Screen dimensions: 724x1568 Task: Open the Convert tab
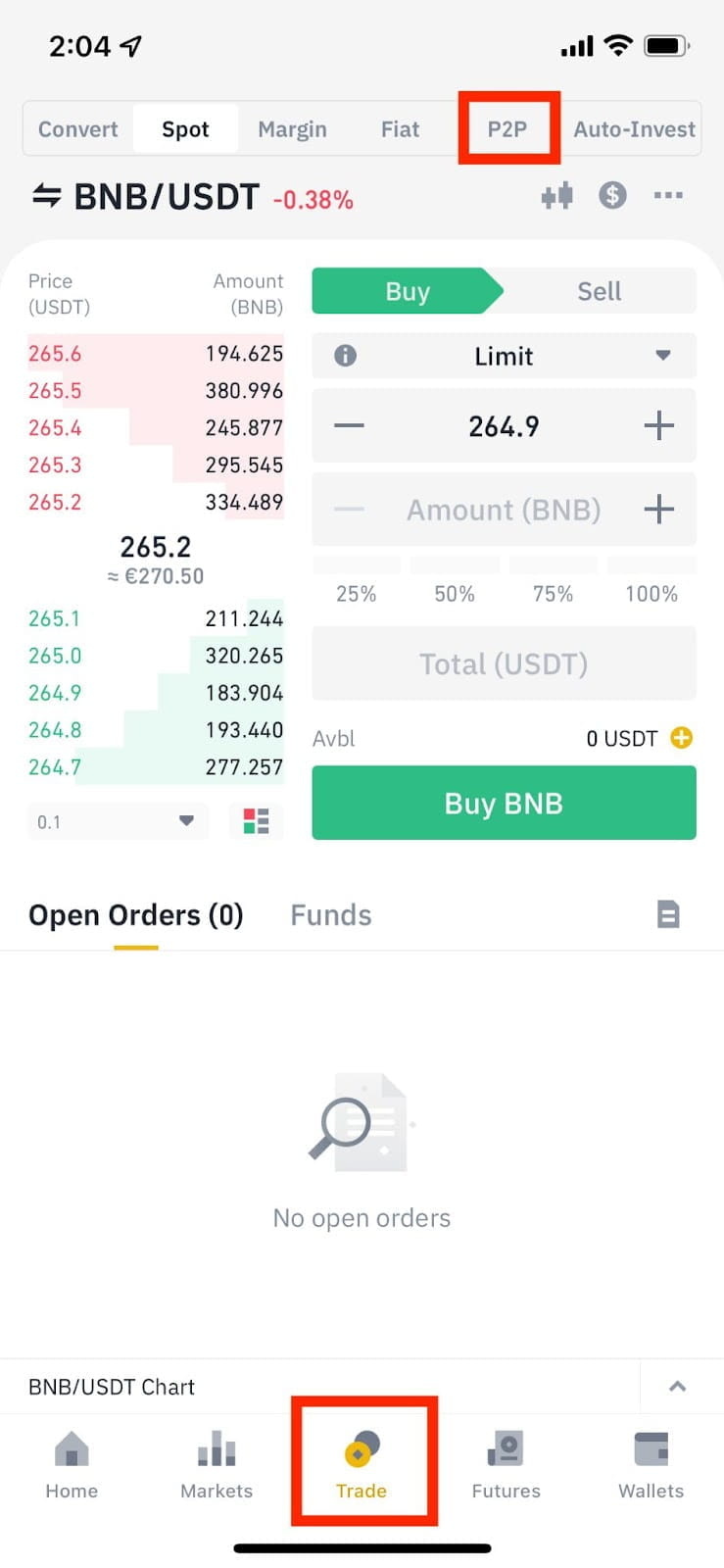(78, 129)
